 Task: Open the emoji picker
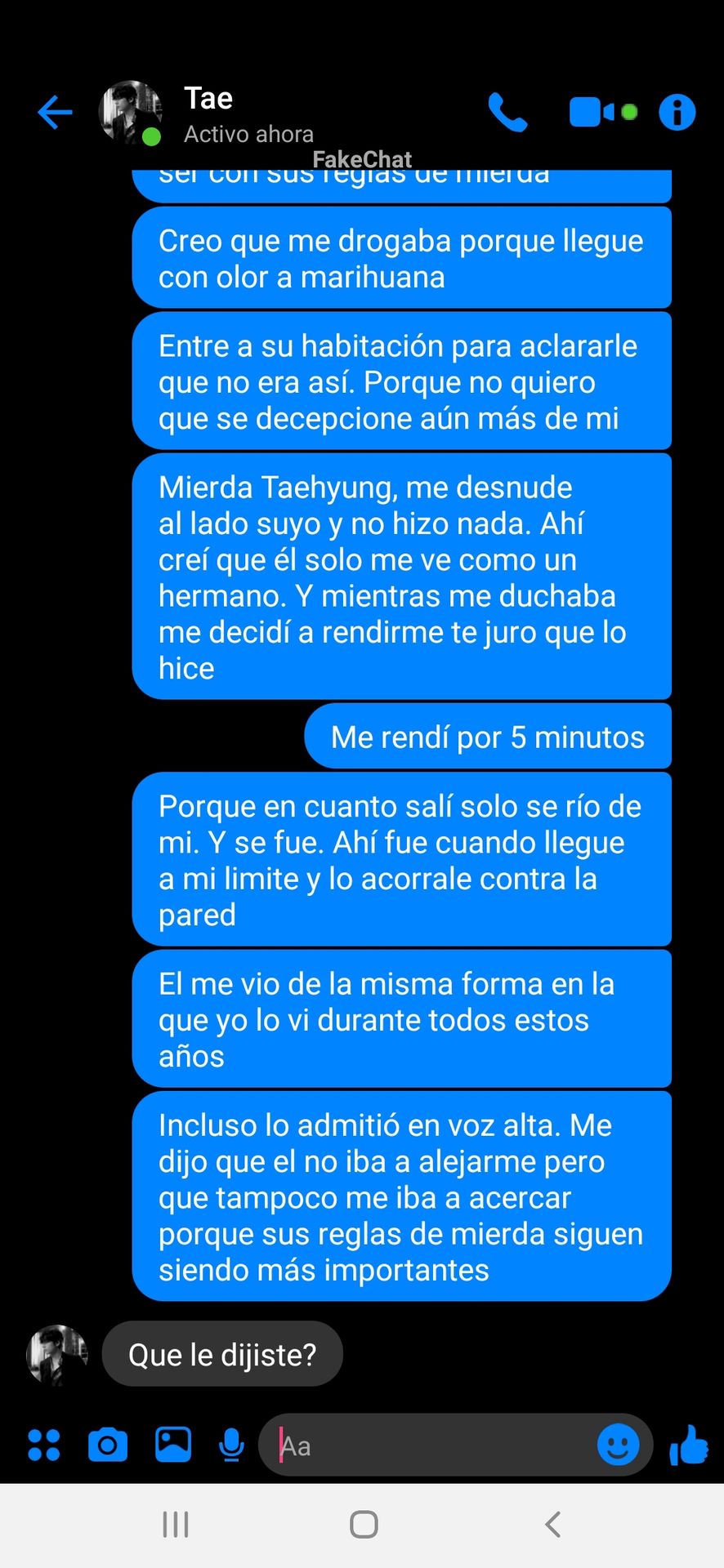tap(619, 1445)
